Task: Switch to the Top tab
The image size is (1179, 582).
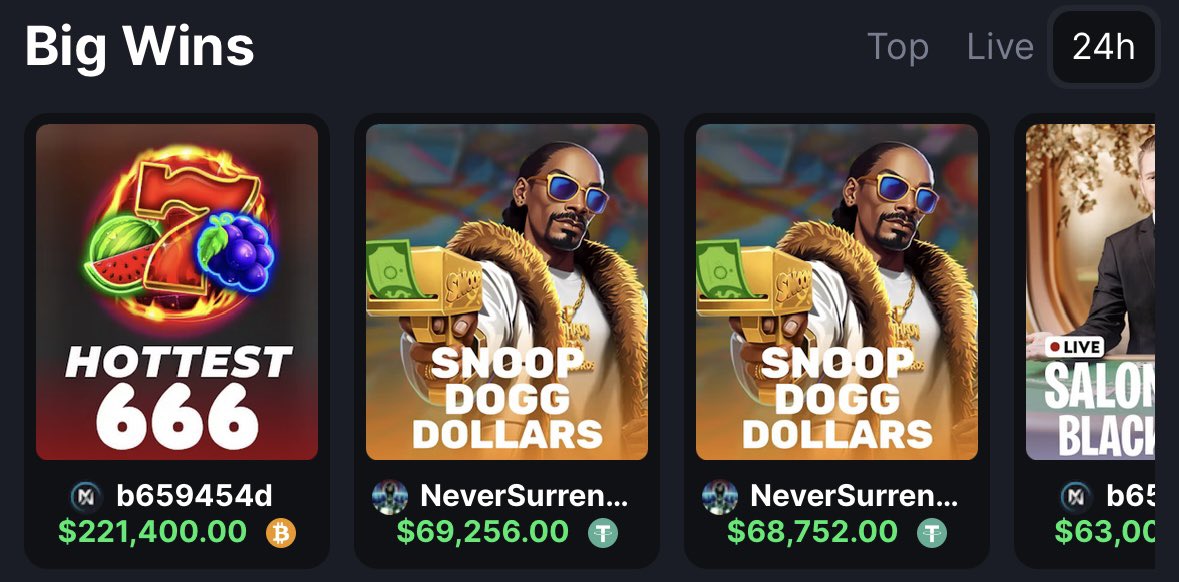Action: 897,47
